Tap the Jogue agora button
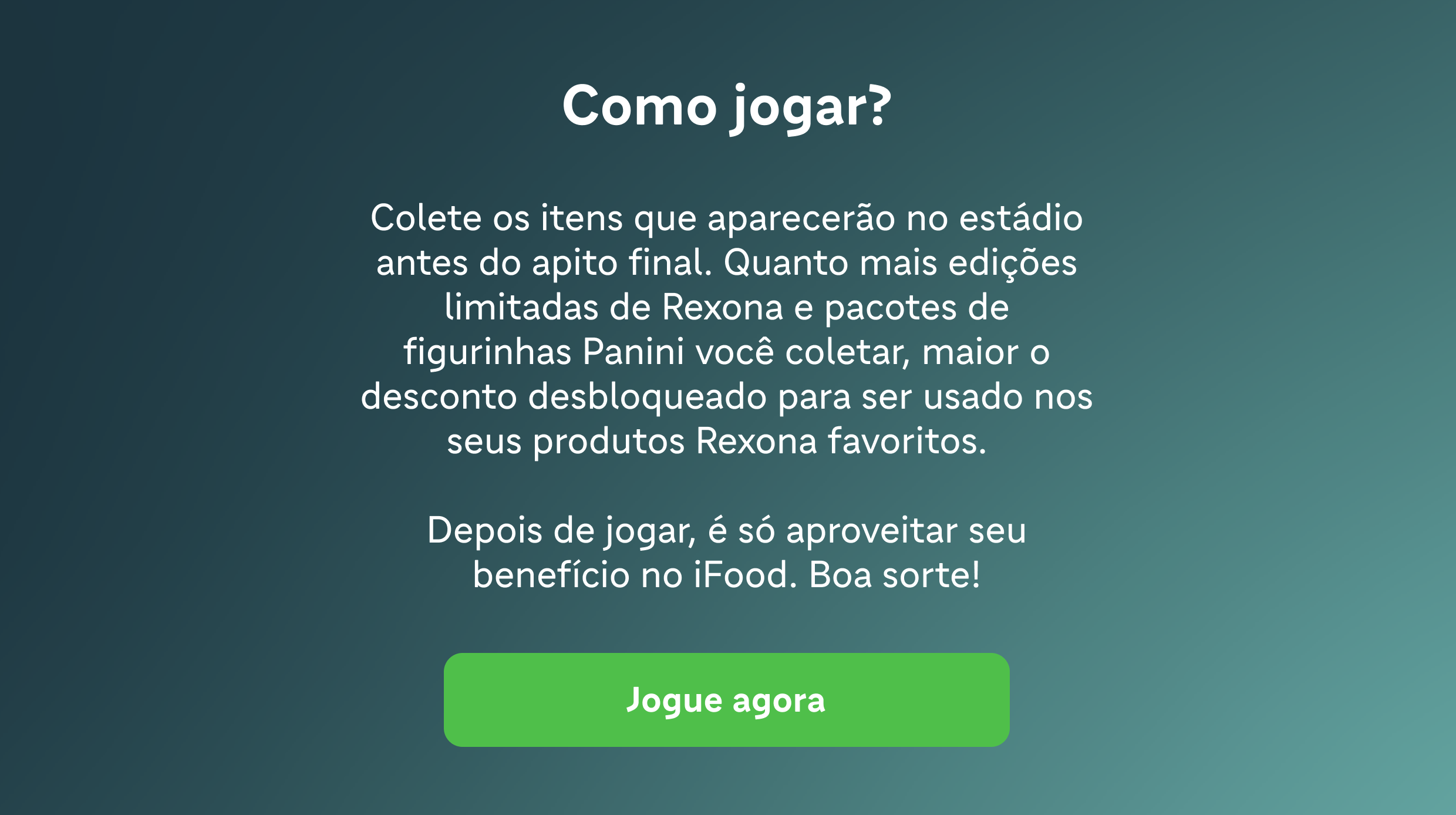1456x815 pixels. (726, 700)
